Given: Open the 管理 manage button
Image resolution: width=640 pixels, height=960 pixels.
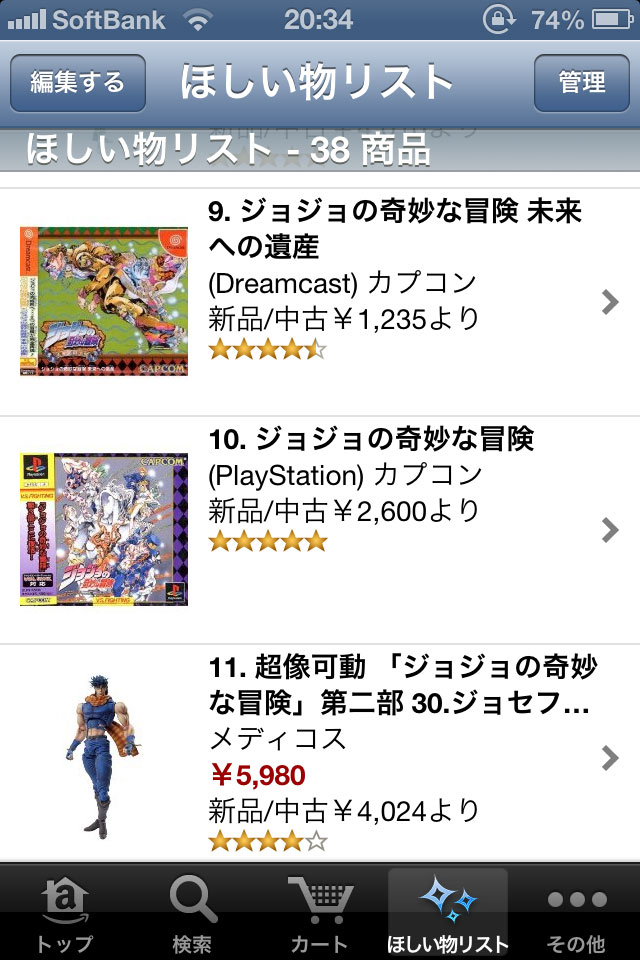Looking at the screenshot, I should tap(581, 82).
